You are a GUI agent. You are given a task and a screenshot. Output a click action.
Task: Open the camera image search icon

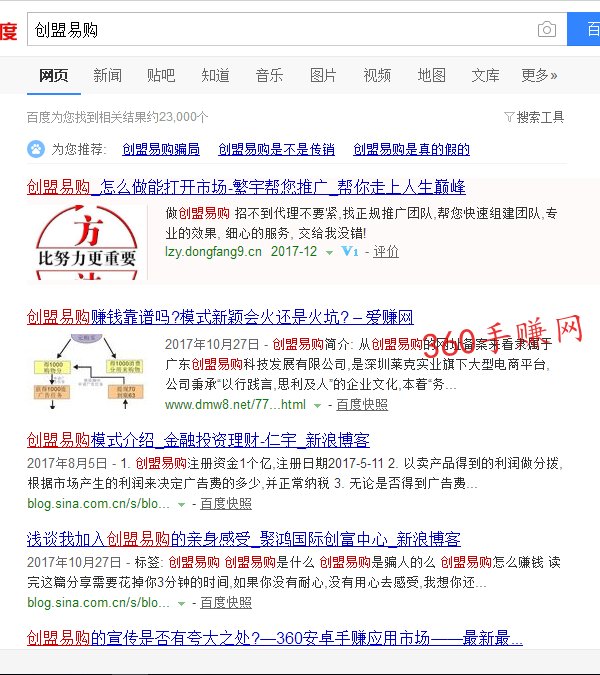click(x=546, y=30)
